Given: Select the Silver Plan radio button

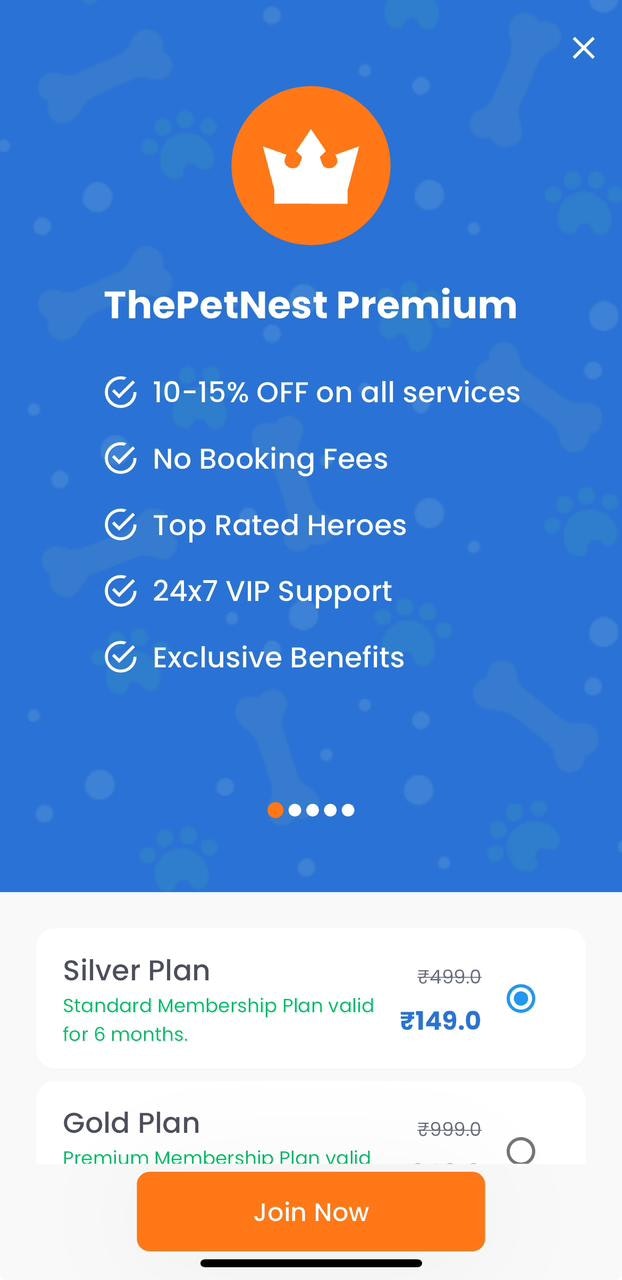Looking at the screenshot, I should [x=520, y=998].
